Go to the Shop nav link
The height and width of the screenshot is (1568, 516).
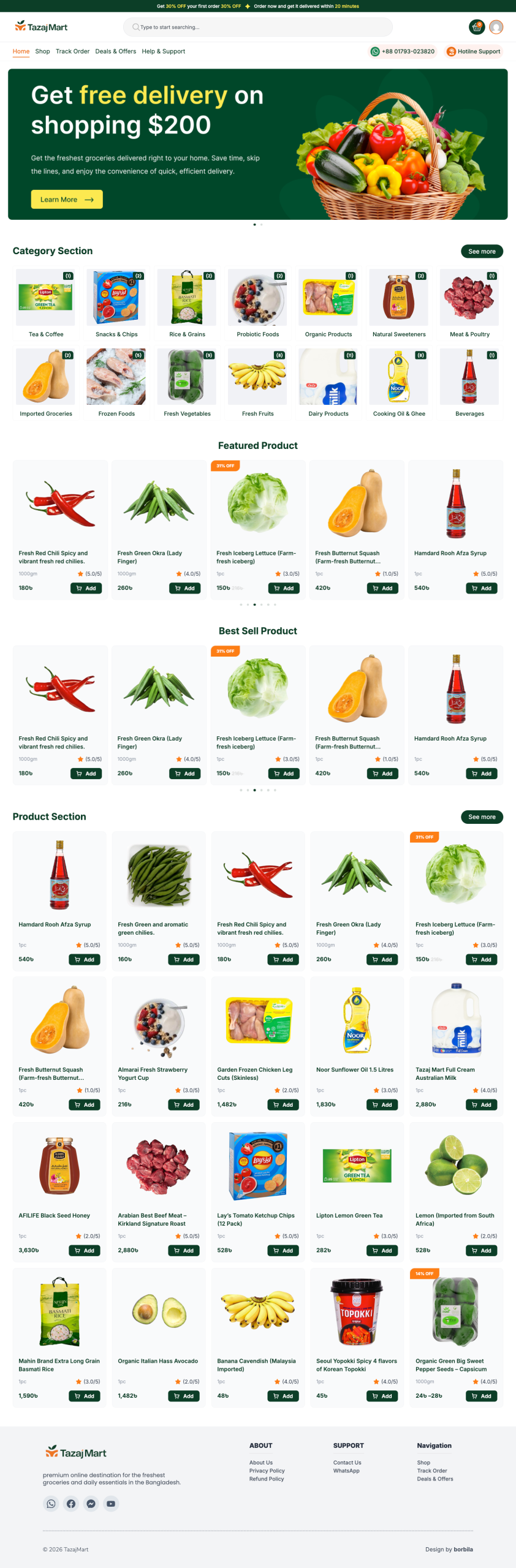(x=42, y=51)
